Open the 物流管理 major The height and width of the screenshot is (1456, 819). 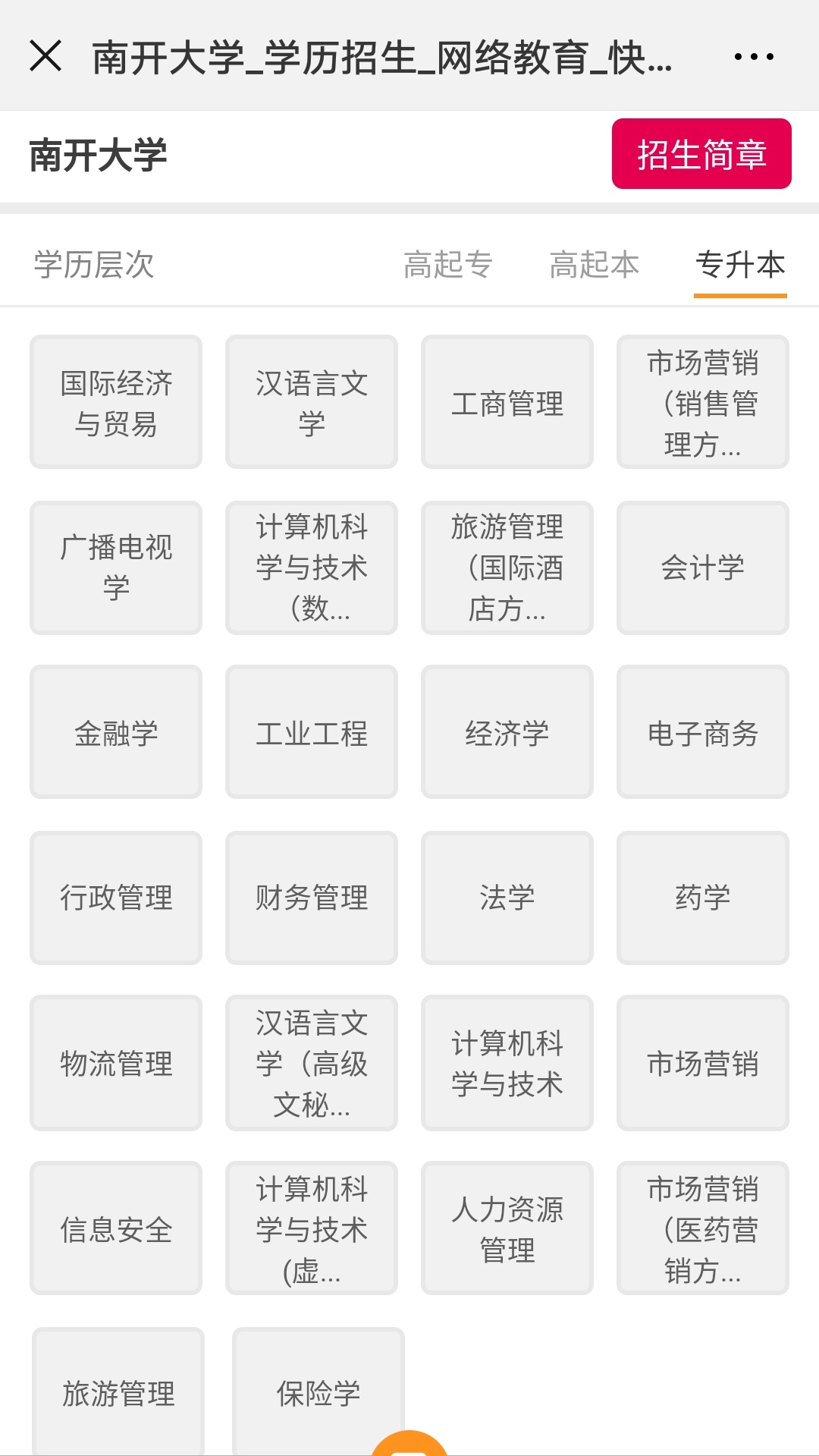click(116, 1063)
